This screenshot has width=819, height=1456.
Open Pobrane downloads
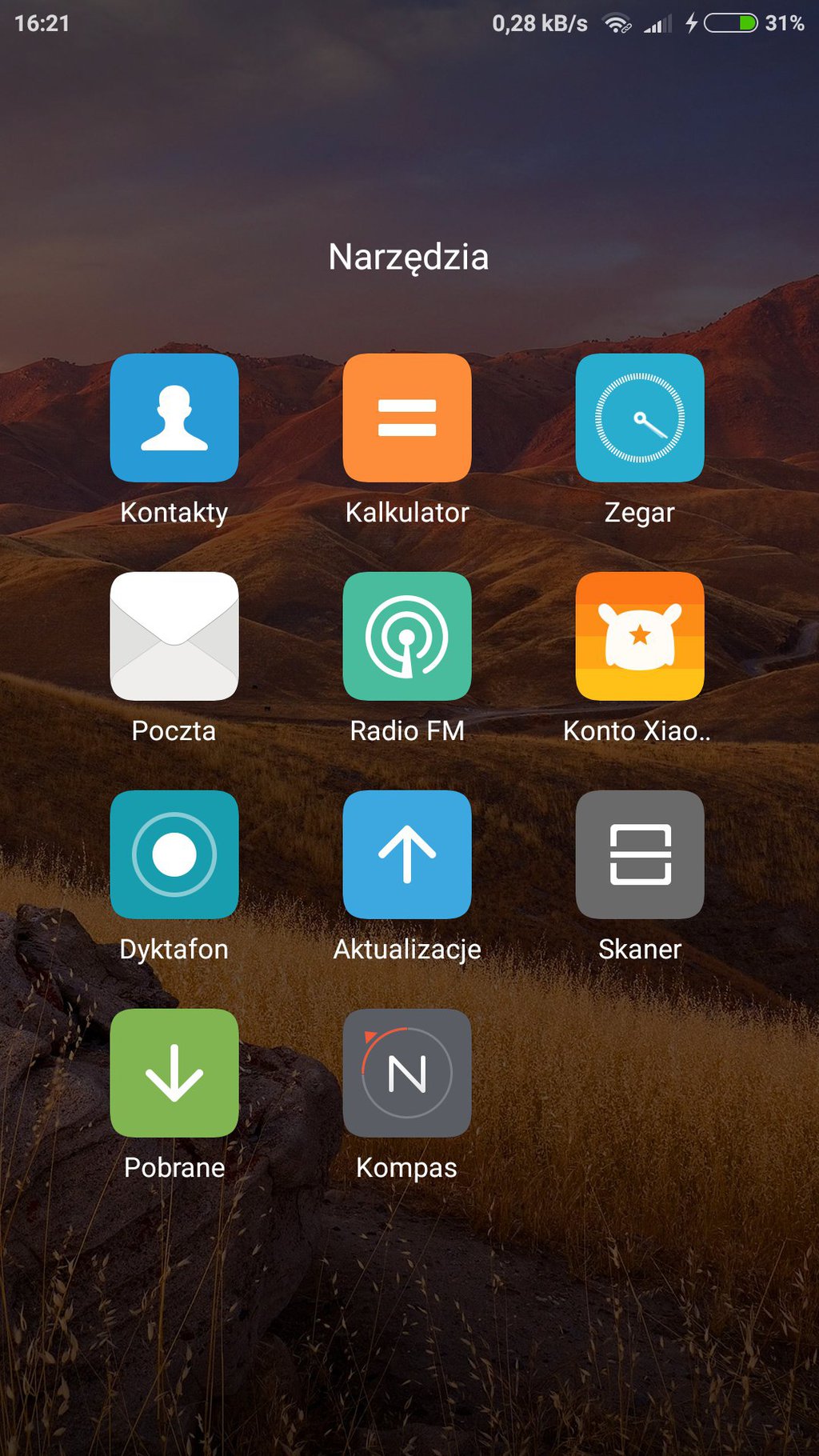(174, 1073)
